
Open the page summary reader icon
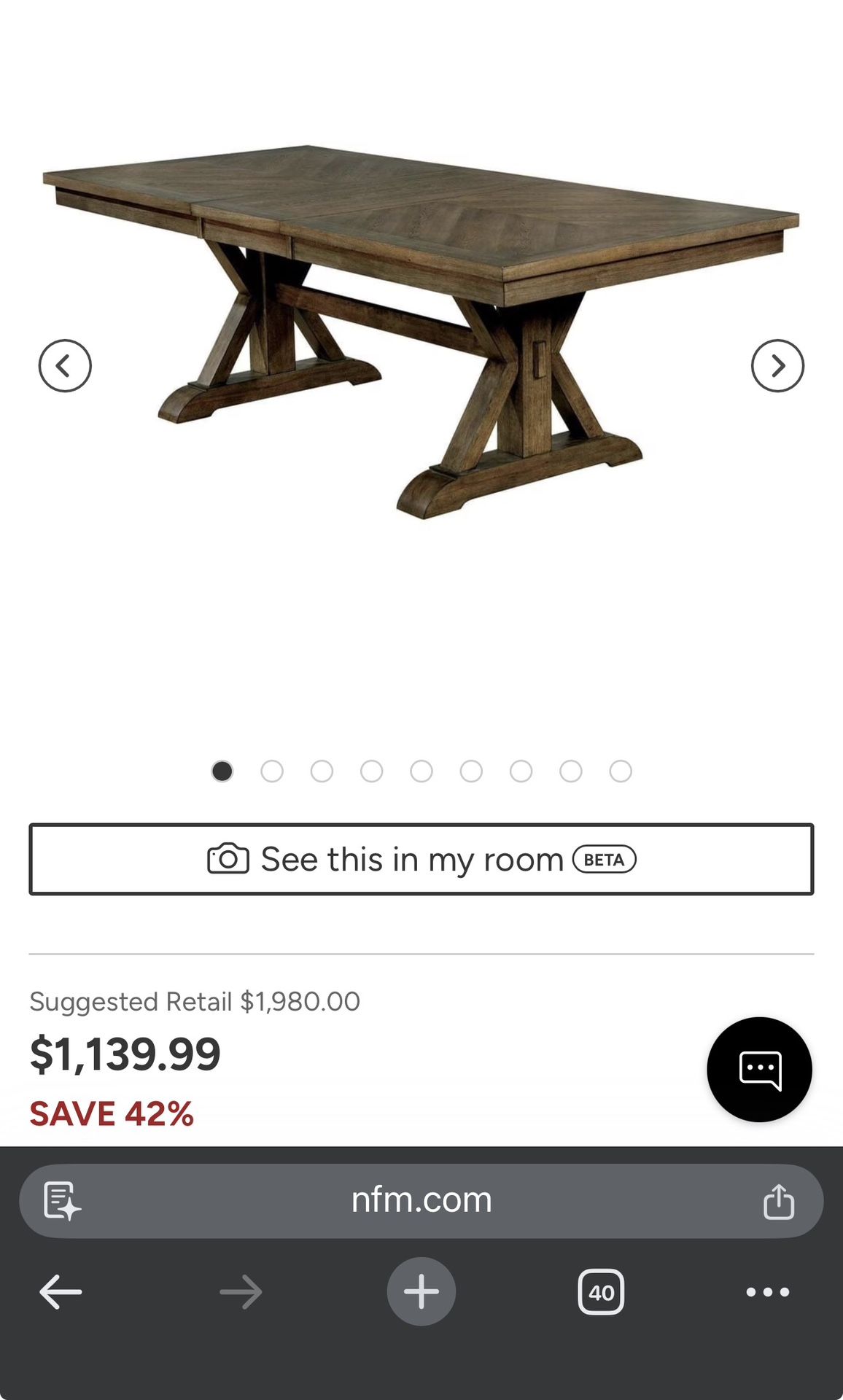pos(62,1201)
